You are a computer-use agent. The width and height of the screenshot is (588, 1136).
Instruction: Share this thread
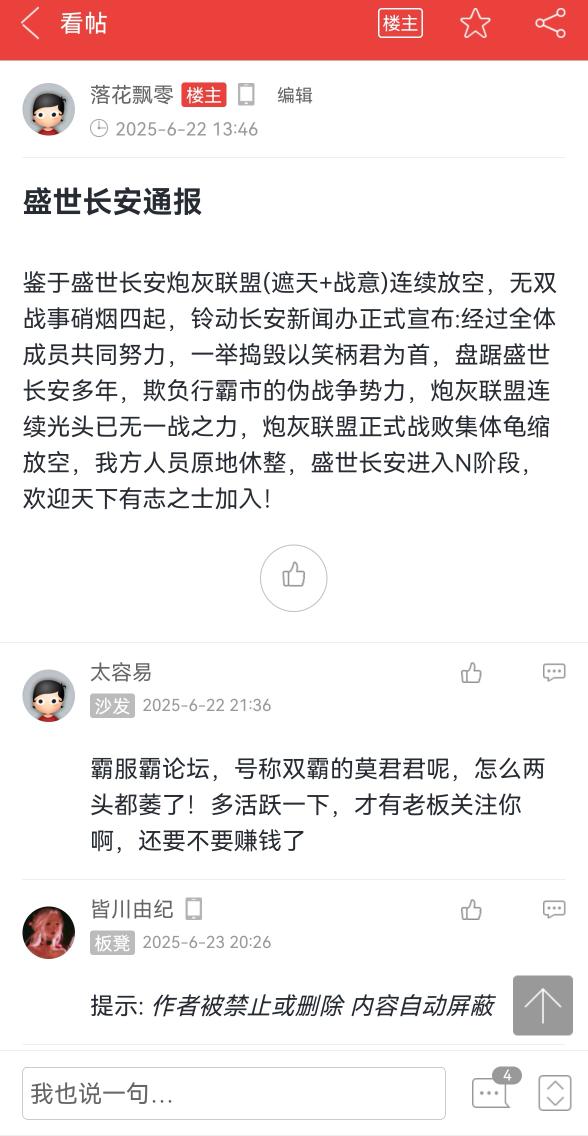click(x=550, y=23)
